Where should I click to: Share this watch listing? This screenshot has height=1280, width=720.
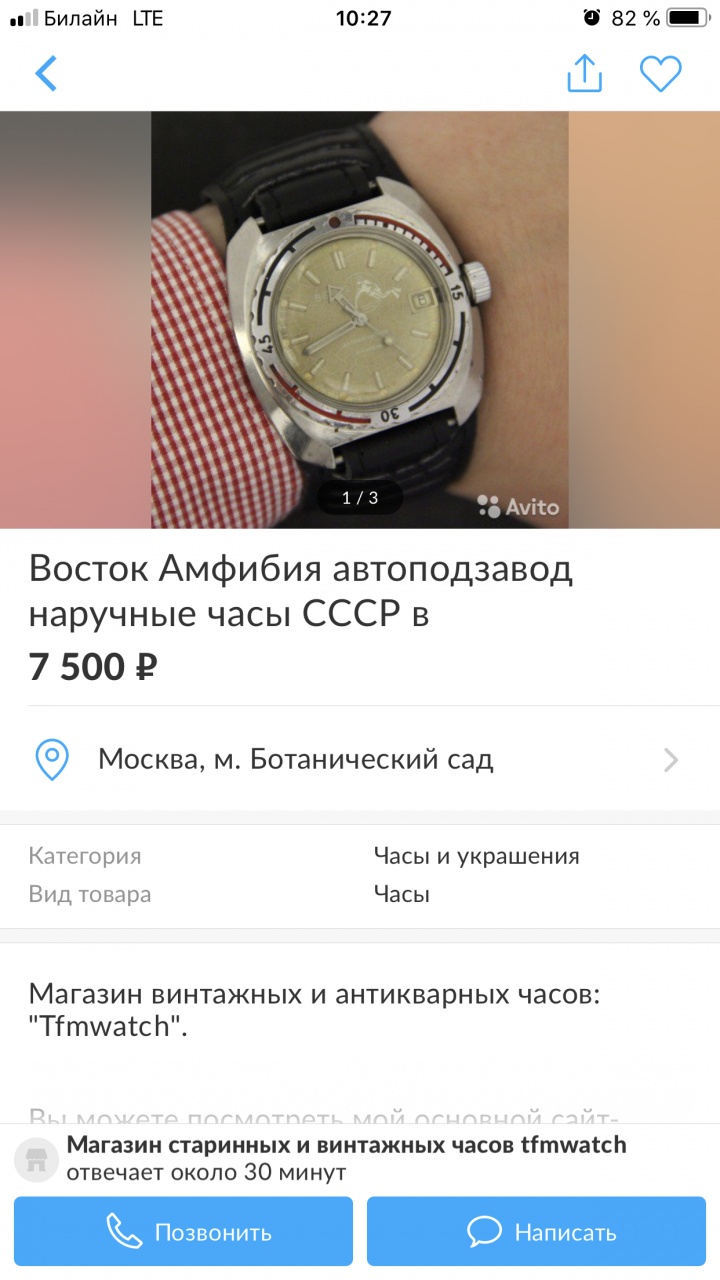[585, 73]
